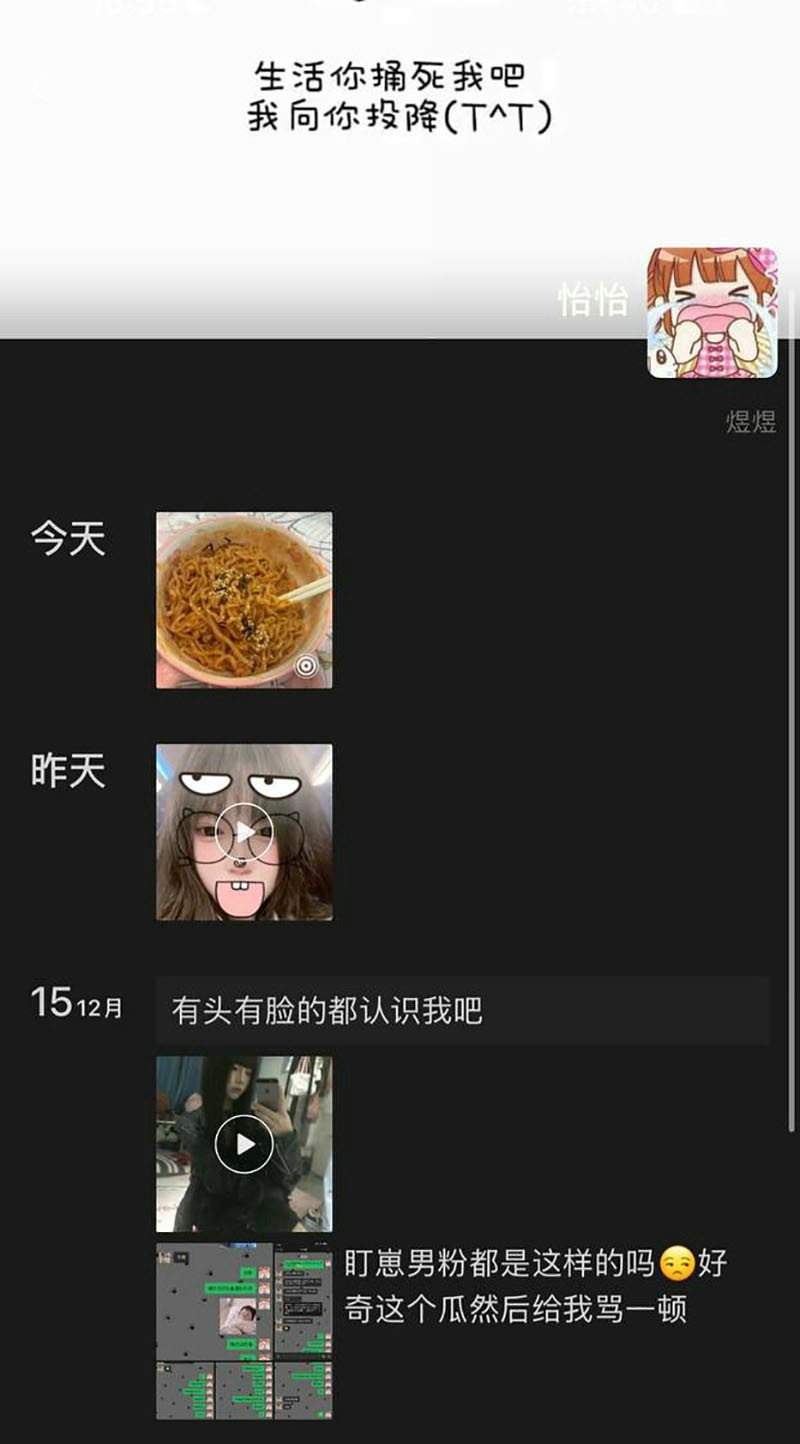The width and height of the screenshot is (800, 1444).
Task: Open the chat screenshots collage post
Action: click(x=244, y=1331)
